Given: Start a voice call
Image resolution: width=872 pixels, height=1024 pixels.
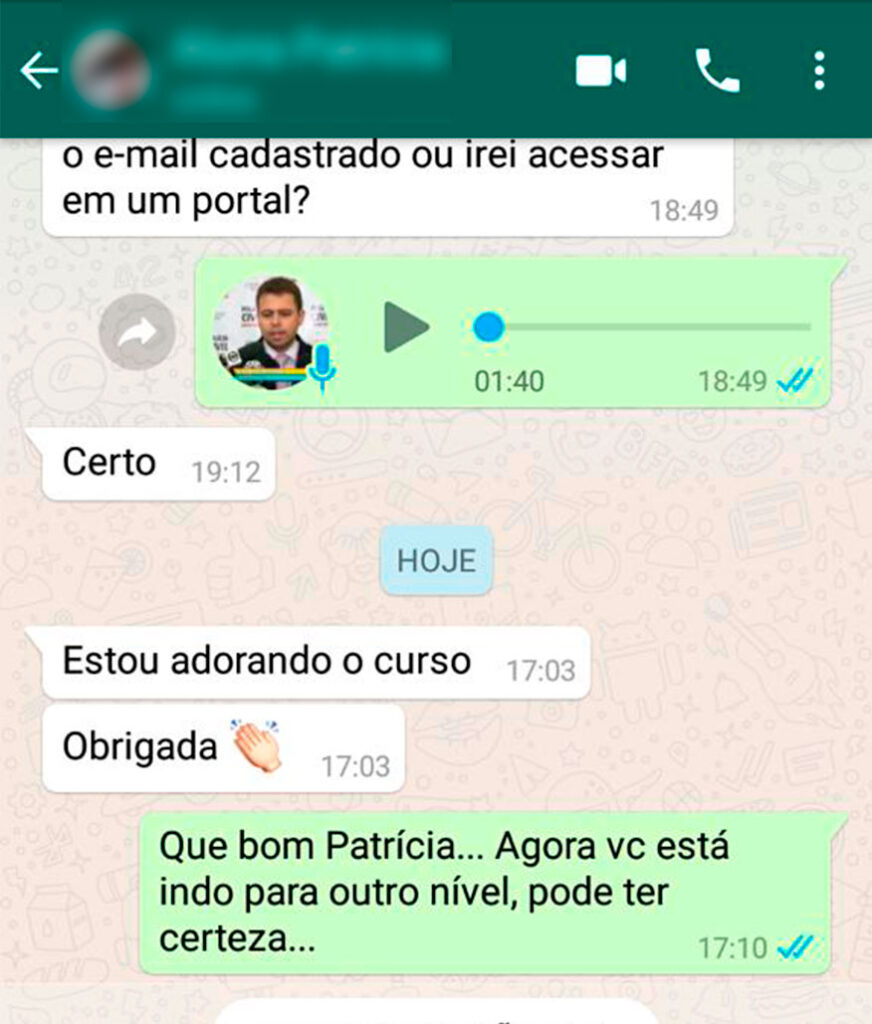Looking at the screenshot, I should 717,71.
